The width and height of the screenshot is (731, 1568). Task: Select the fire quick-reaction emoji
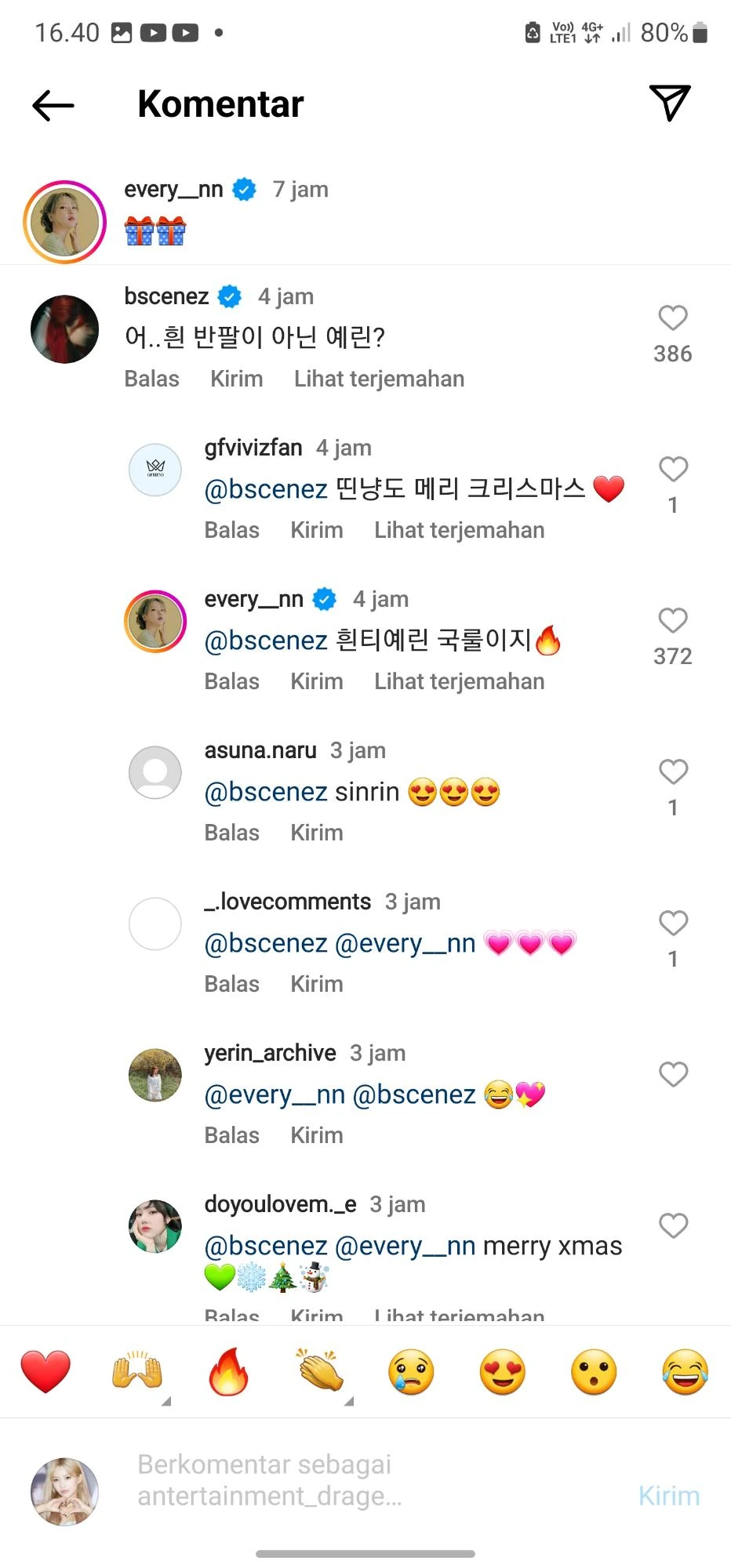click(228, 1372)
